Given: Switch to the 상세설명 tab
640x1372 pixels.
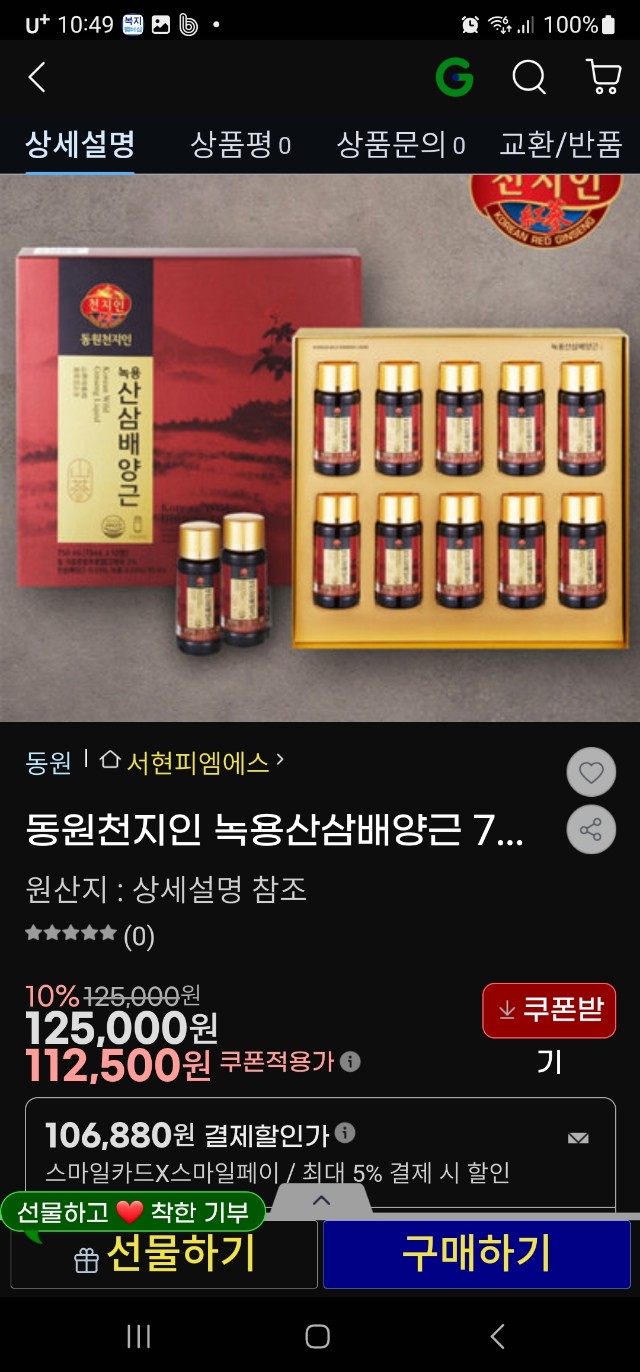Looking at the screenshot, I should point(80,145).
